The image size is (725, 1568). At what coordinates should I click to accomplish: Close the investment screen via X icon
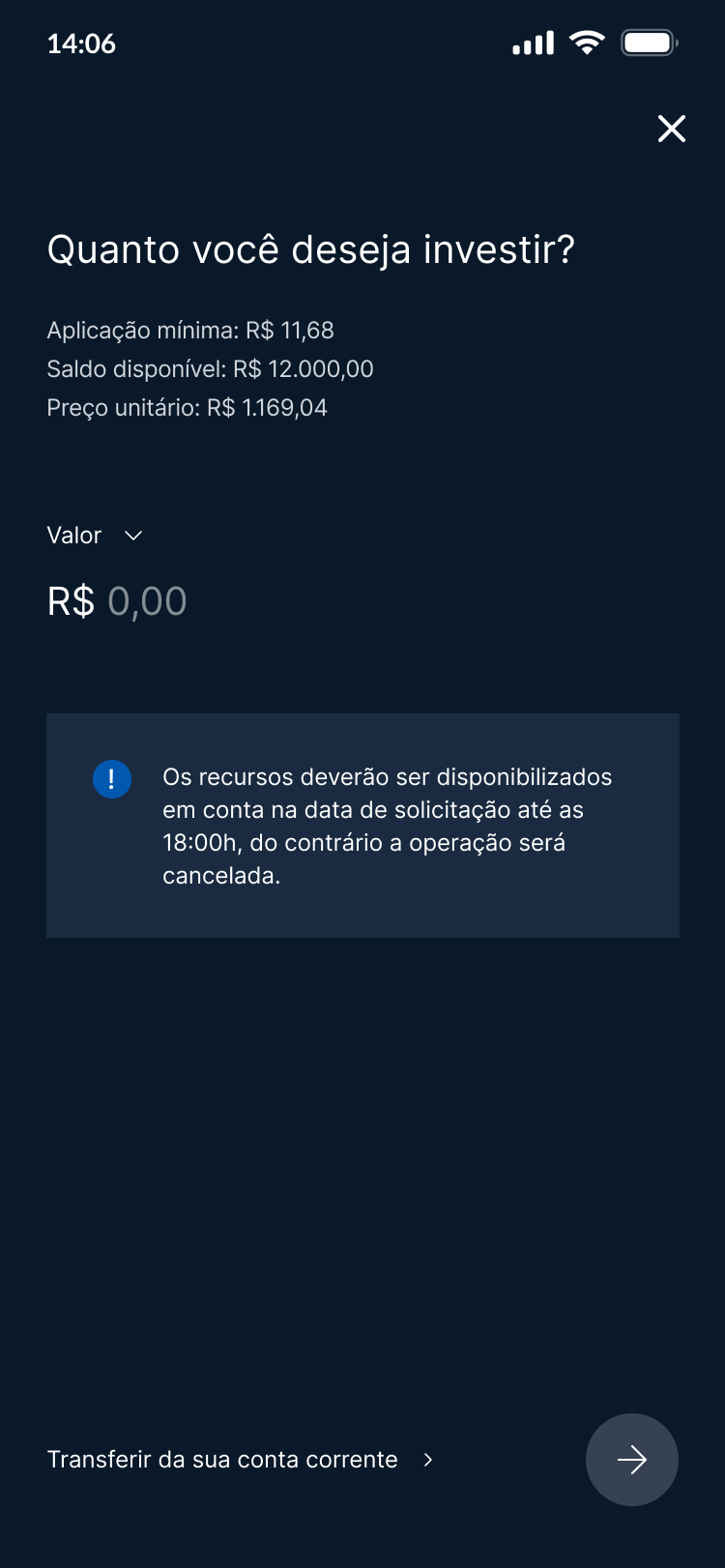point(671,128)
